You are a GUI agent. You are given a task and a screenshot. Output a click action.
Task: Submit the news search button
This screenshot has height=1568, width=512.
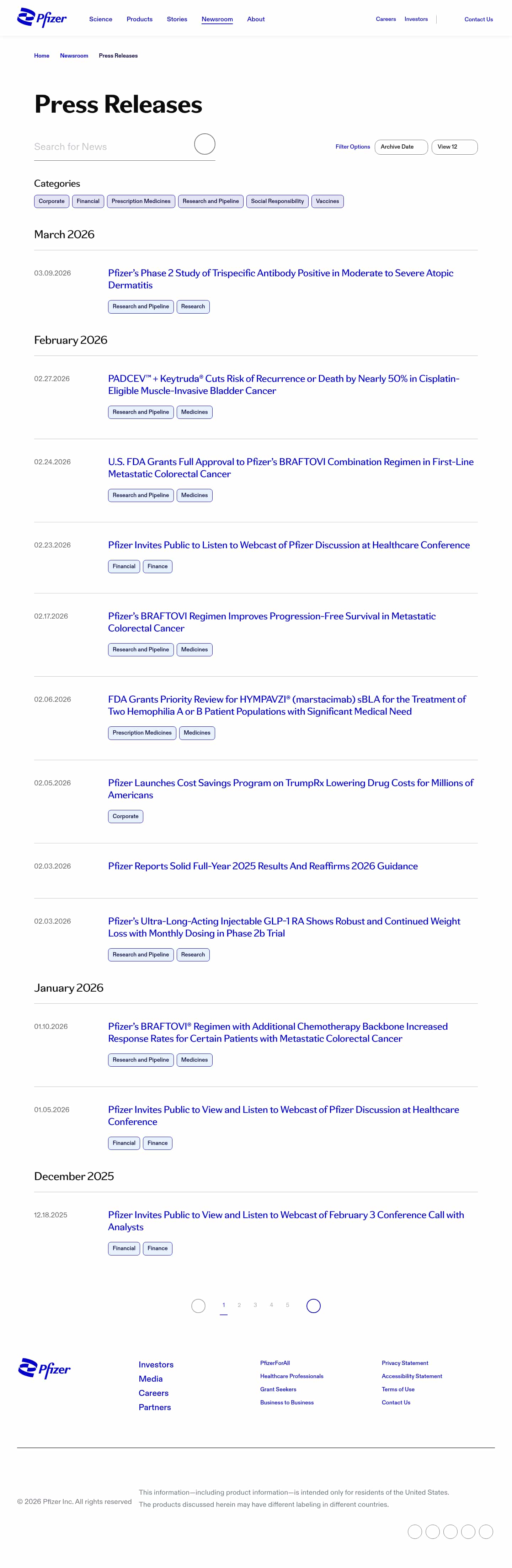pos(204,144)
